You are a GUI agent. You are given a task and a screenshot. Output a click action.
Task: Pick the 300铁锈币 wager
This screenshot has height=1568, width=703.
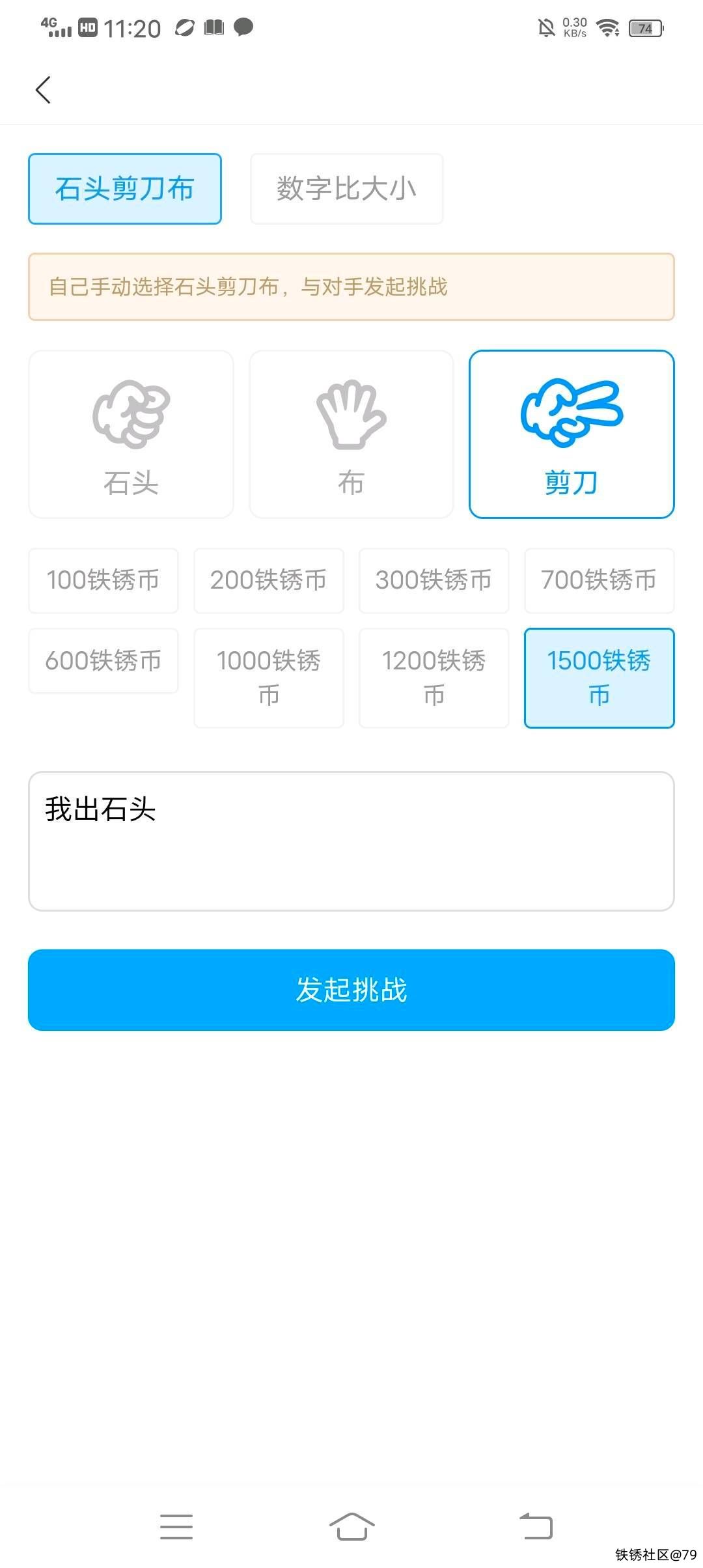[x=434, y=580]
